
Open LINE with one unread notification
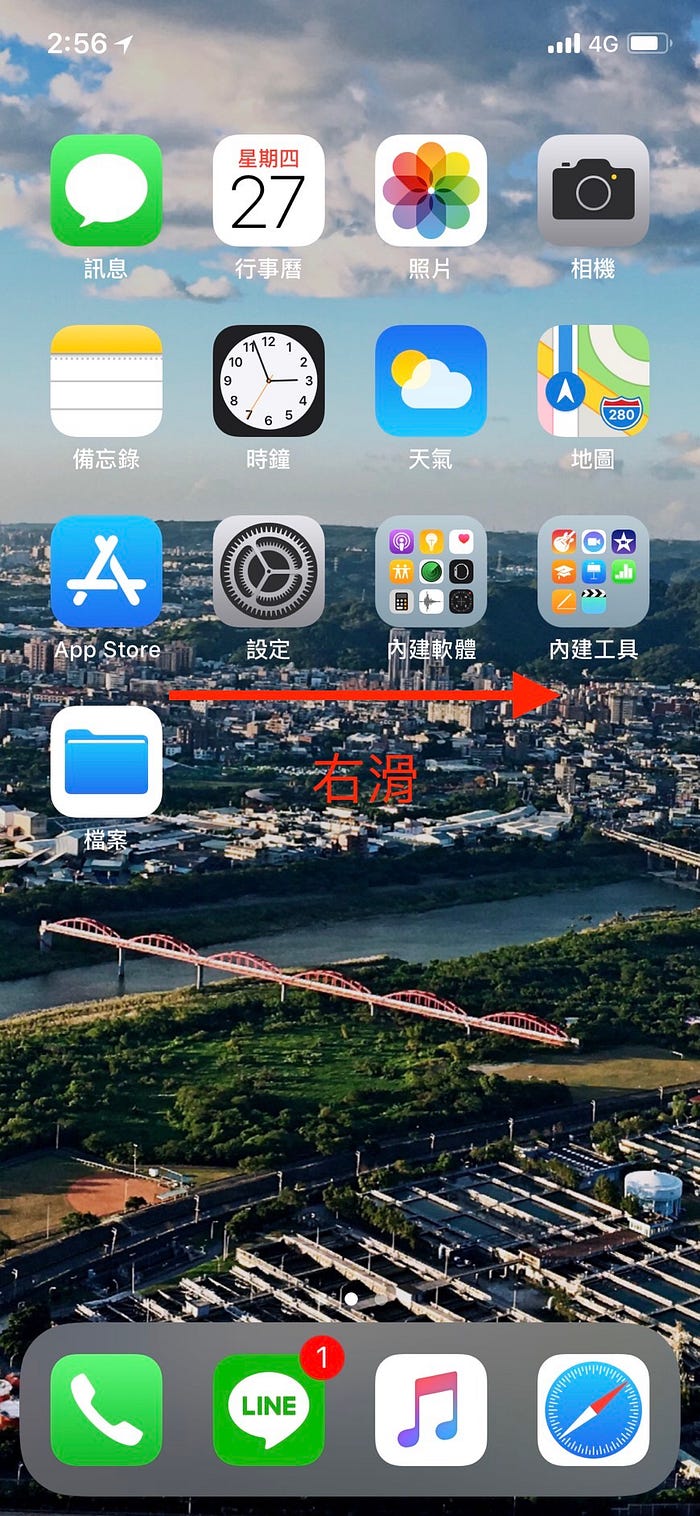click(268, 1409)
